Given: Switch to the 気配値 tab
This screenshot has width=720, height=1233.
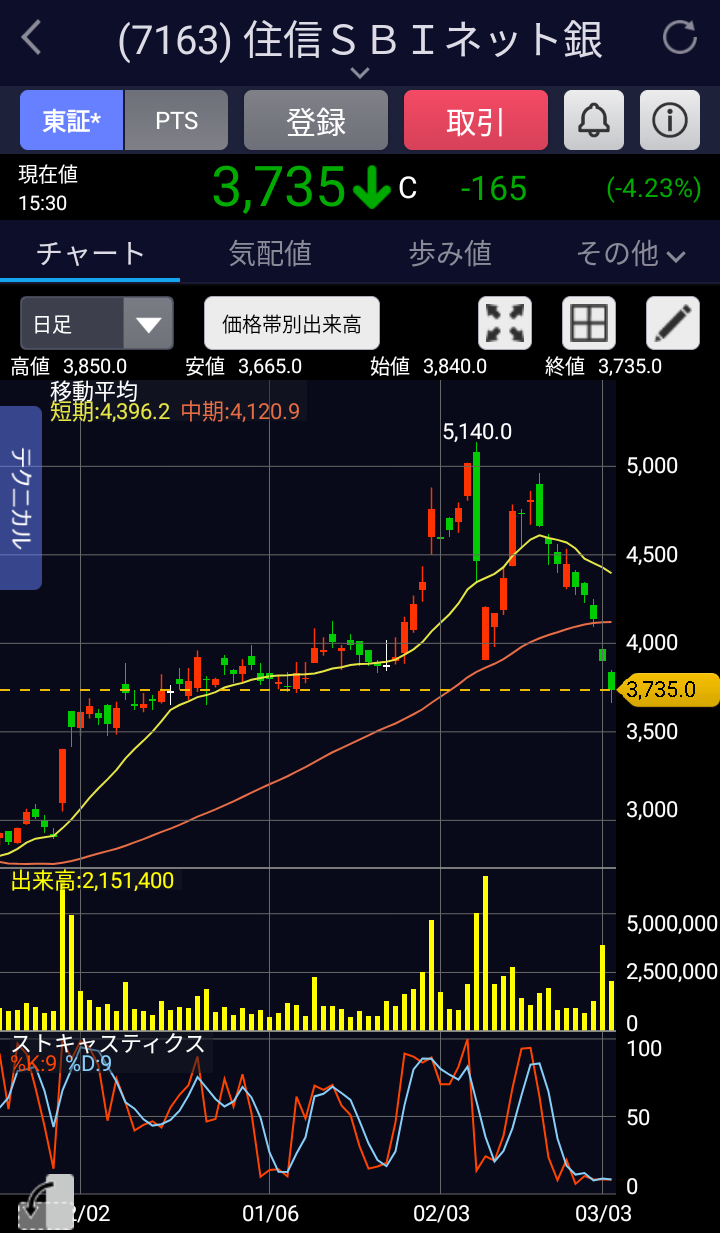Looking at the screenshot, I should [270, 254].
